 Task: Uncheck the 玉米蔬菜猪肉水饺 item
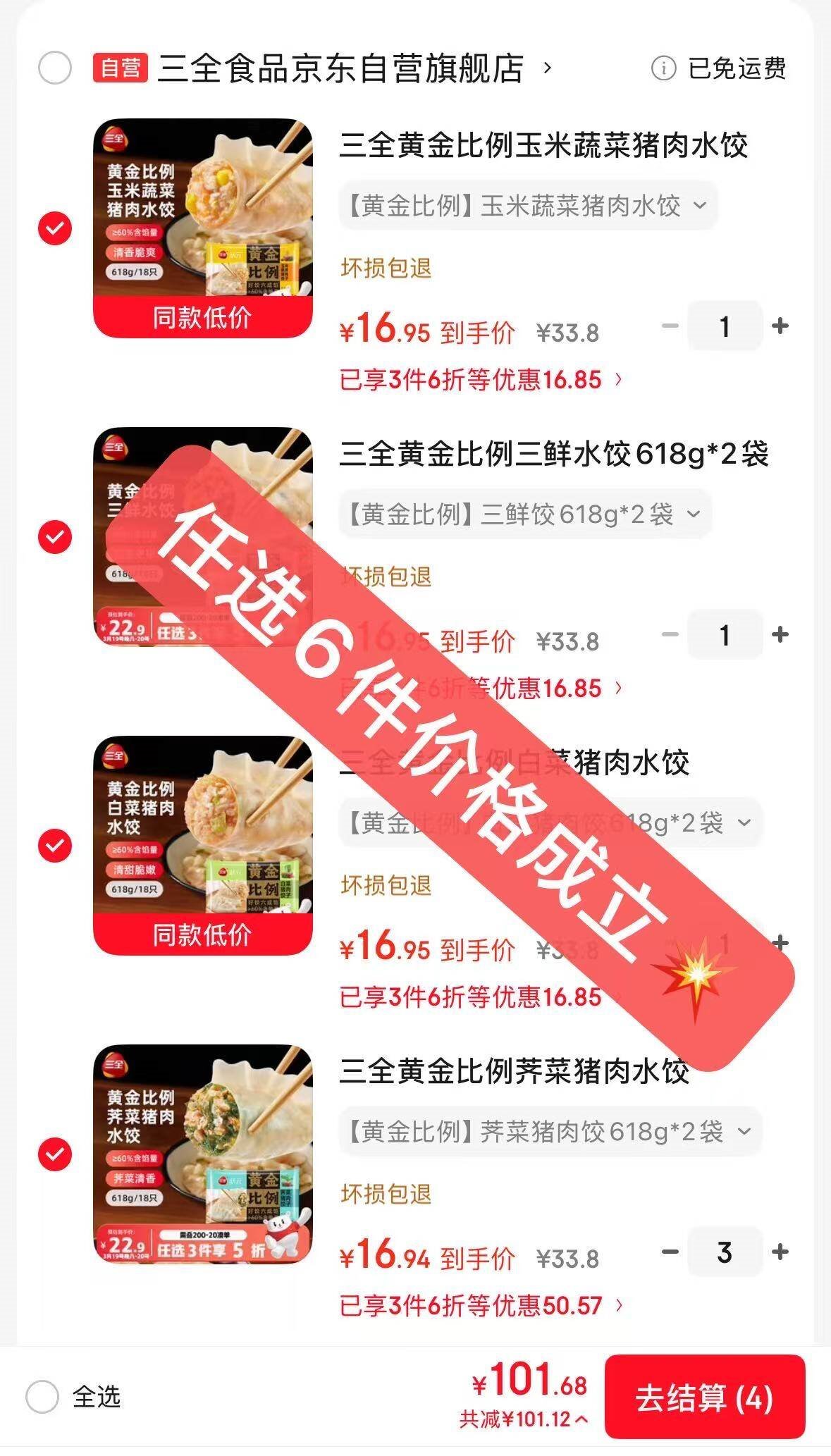point(55,229)
